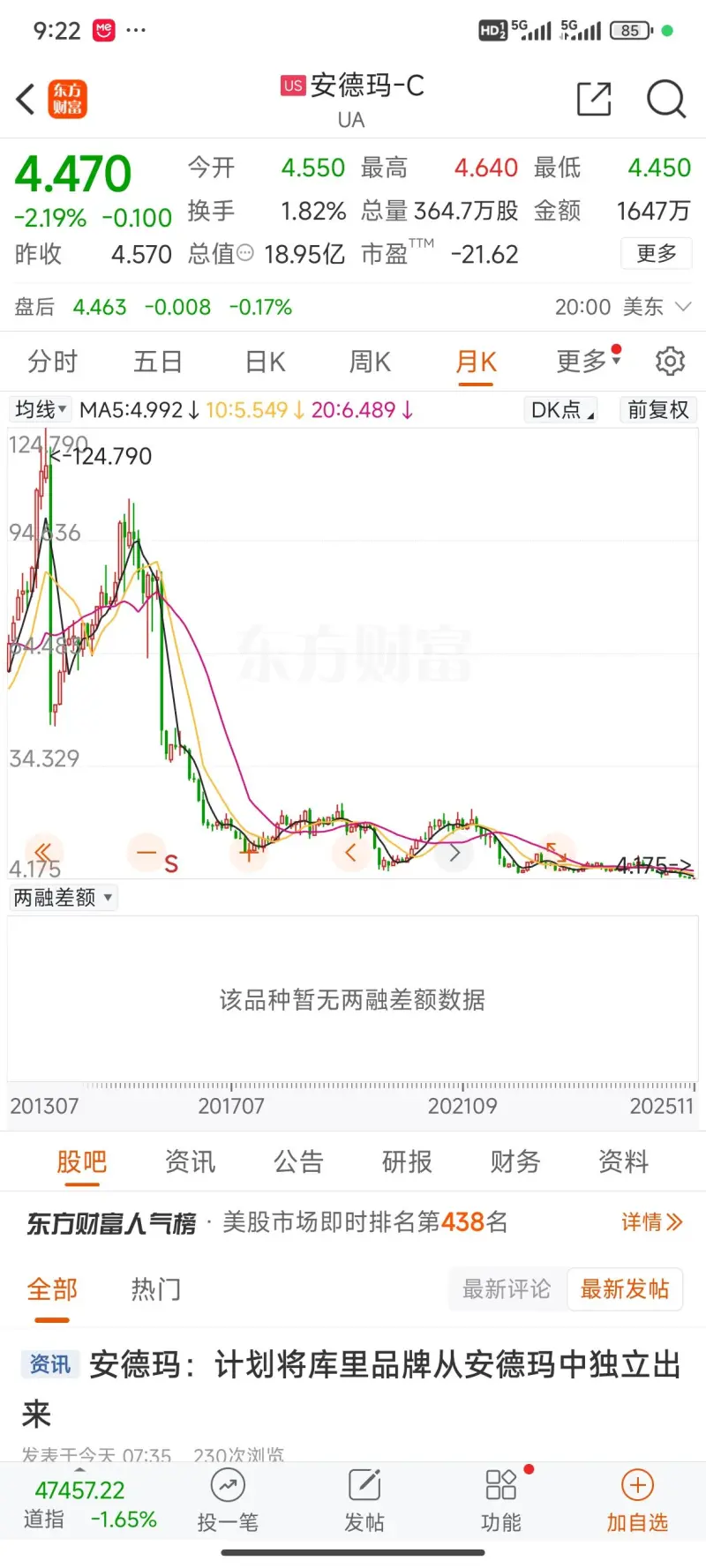
Task: Switch to the 资讯 tab
Action: [190, 1161]
